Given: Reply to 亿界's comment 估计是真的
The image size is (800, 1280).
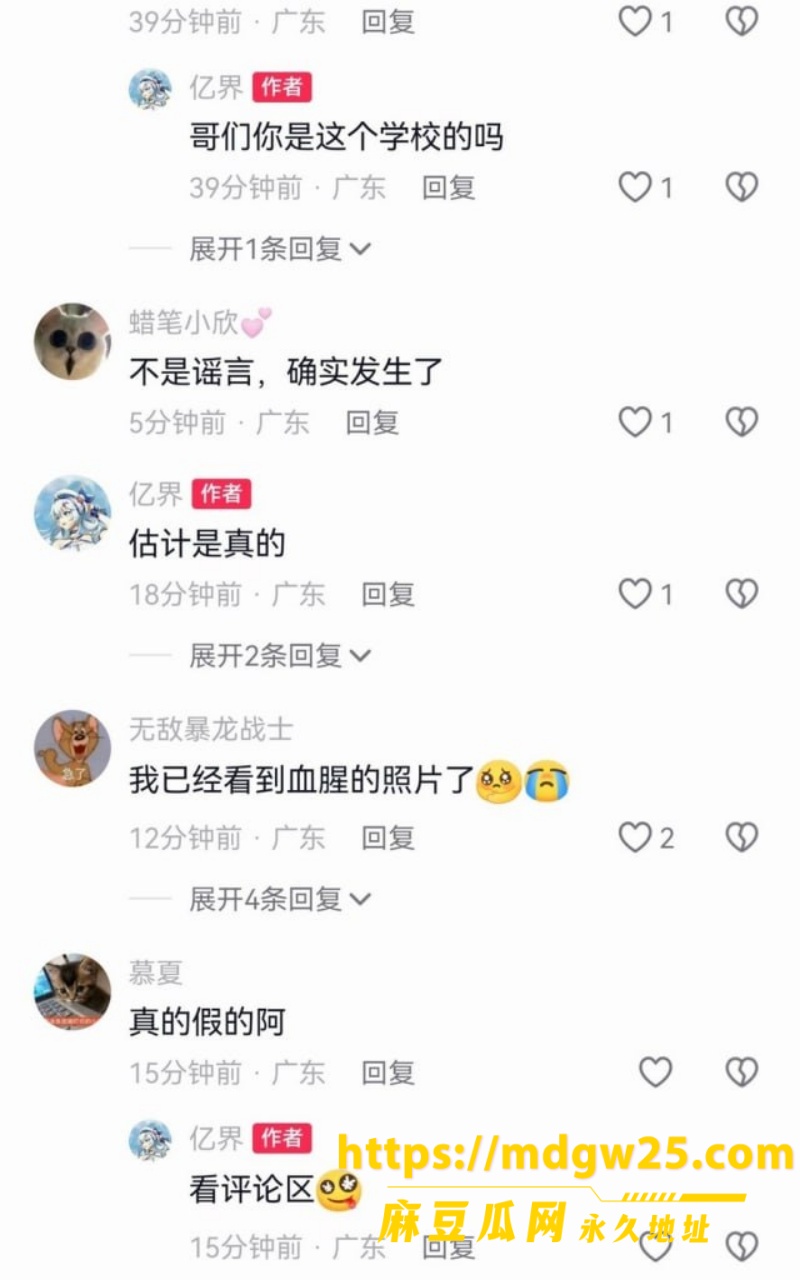Looking at the screenshot, I should tap(388, 594).
